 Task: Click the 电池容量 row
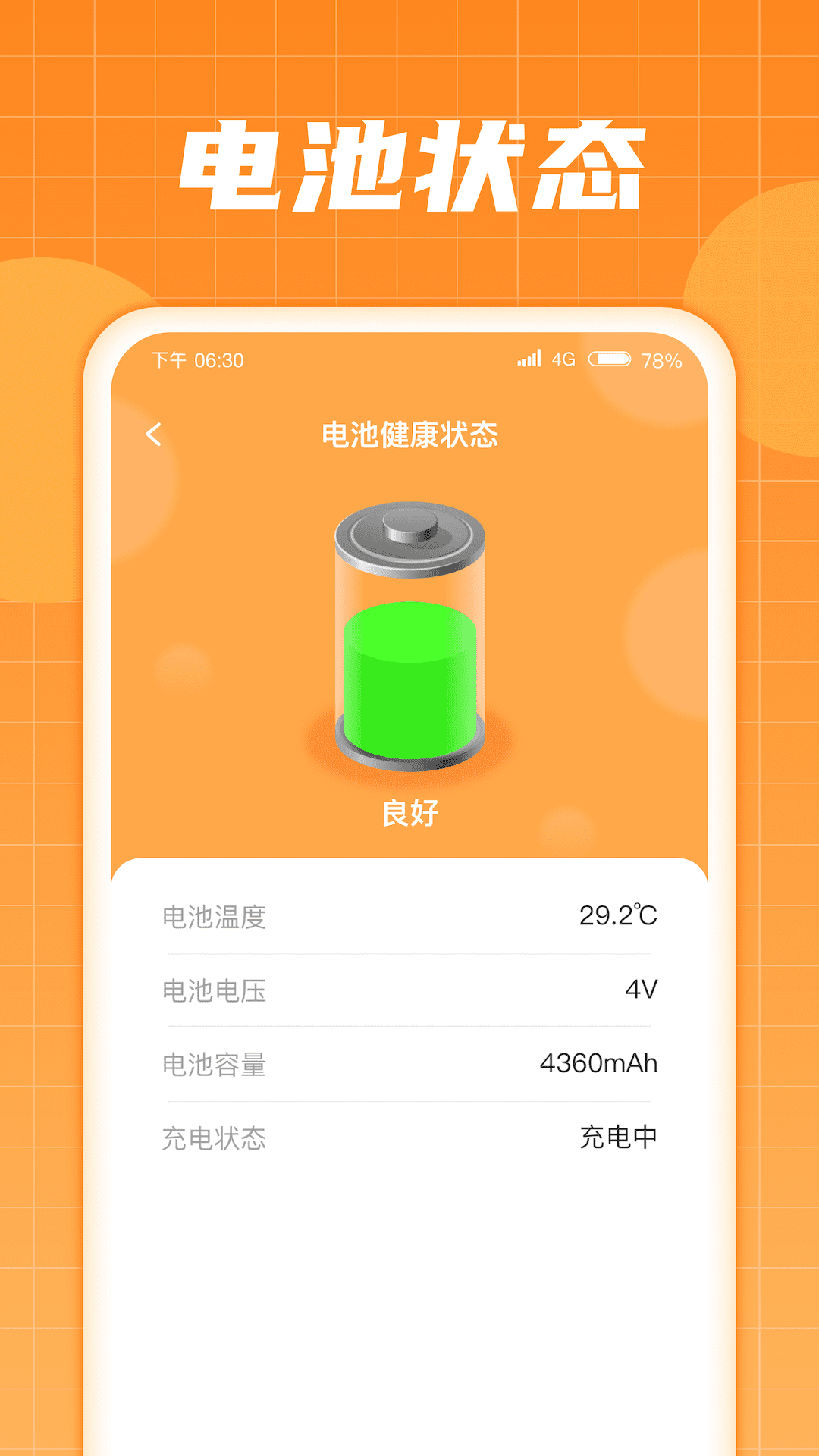pyautogui.click(x=408, y=1063)
